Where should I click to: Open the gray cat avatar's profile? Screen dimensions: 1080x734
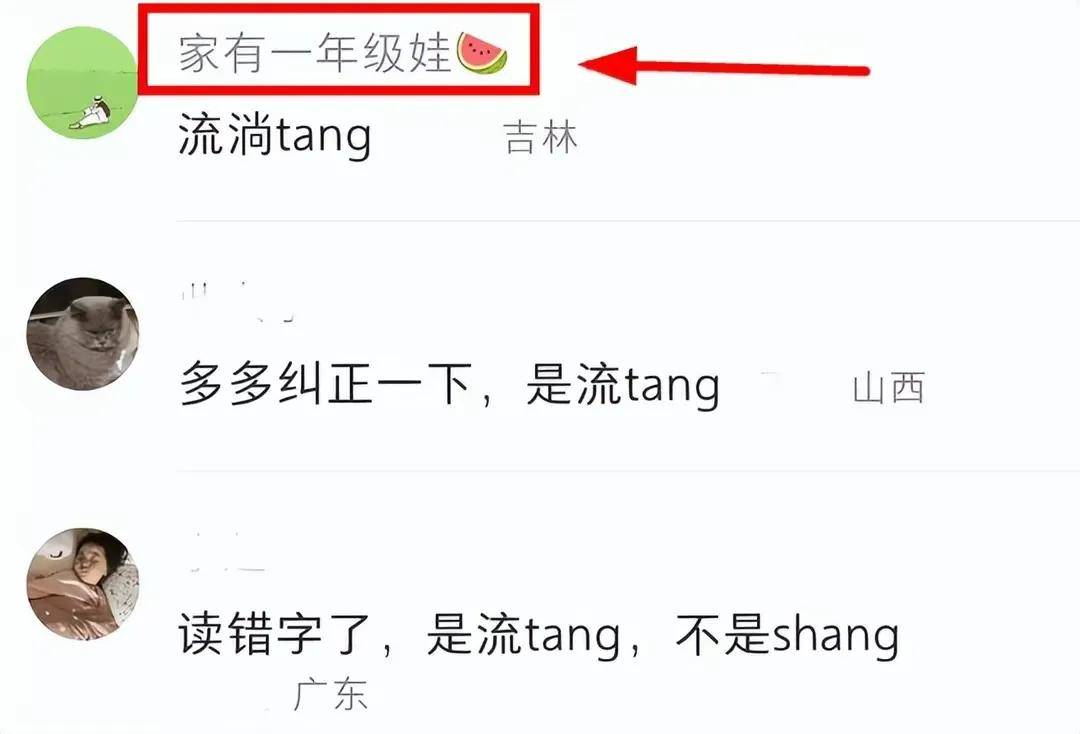point(82,334)
